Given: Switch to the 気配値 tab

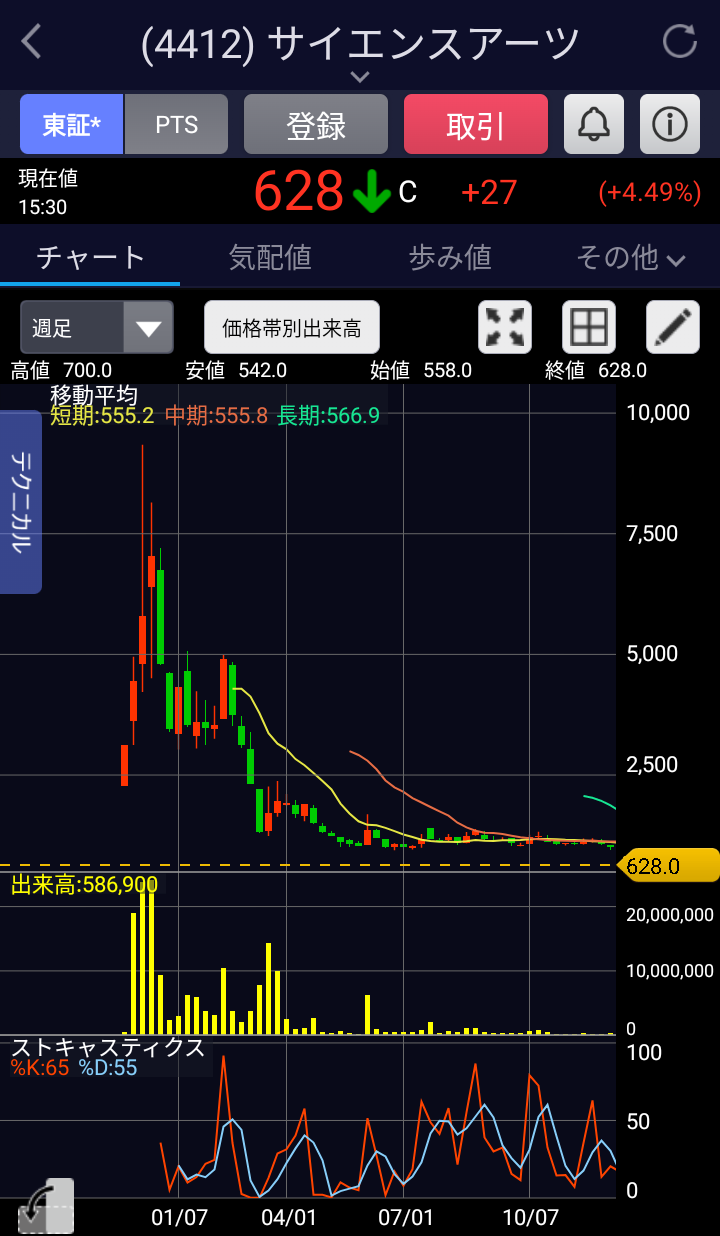Looking at the screenshot, I should coord(270,258).
